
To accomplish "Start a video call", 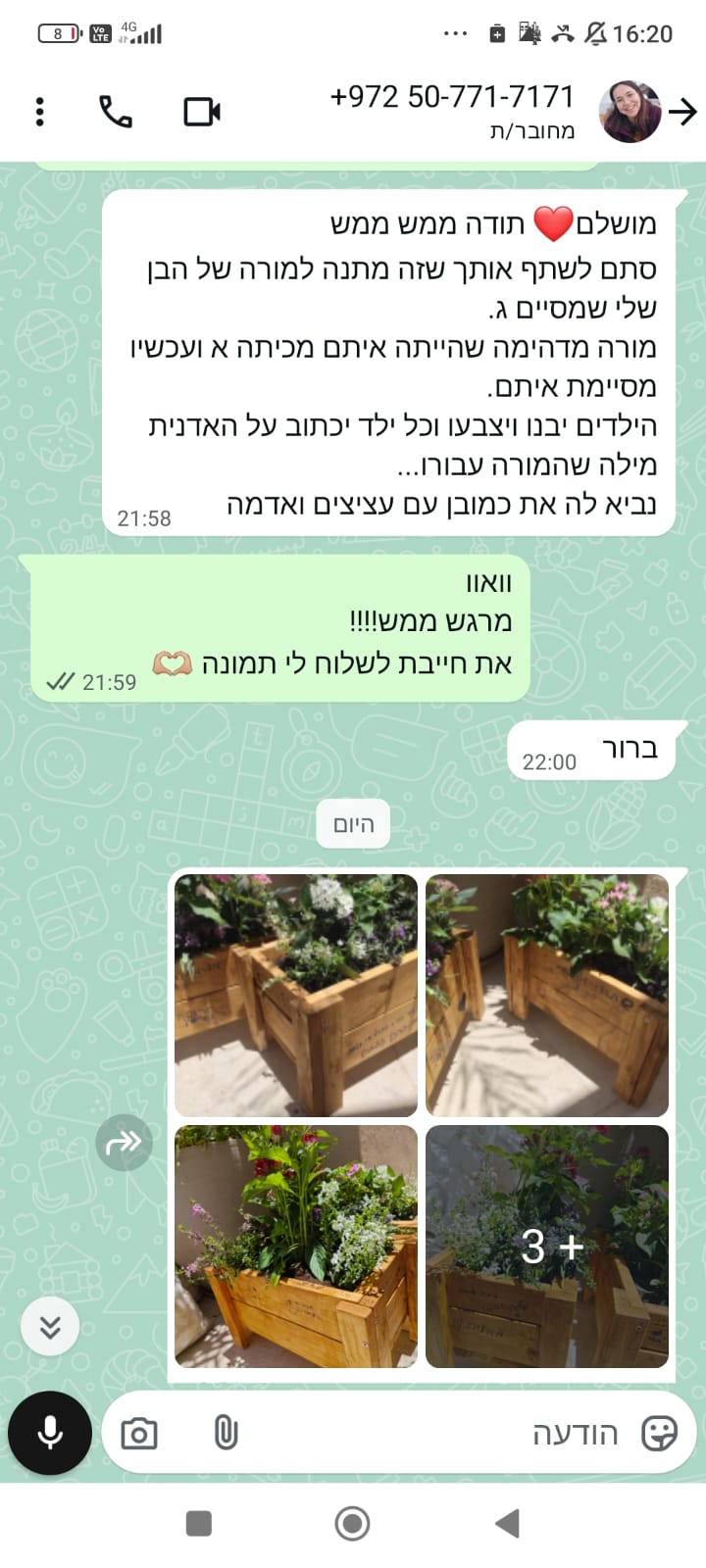I will [x=202, y=112].
